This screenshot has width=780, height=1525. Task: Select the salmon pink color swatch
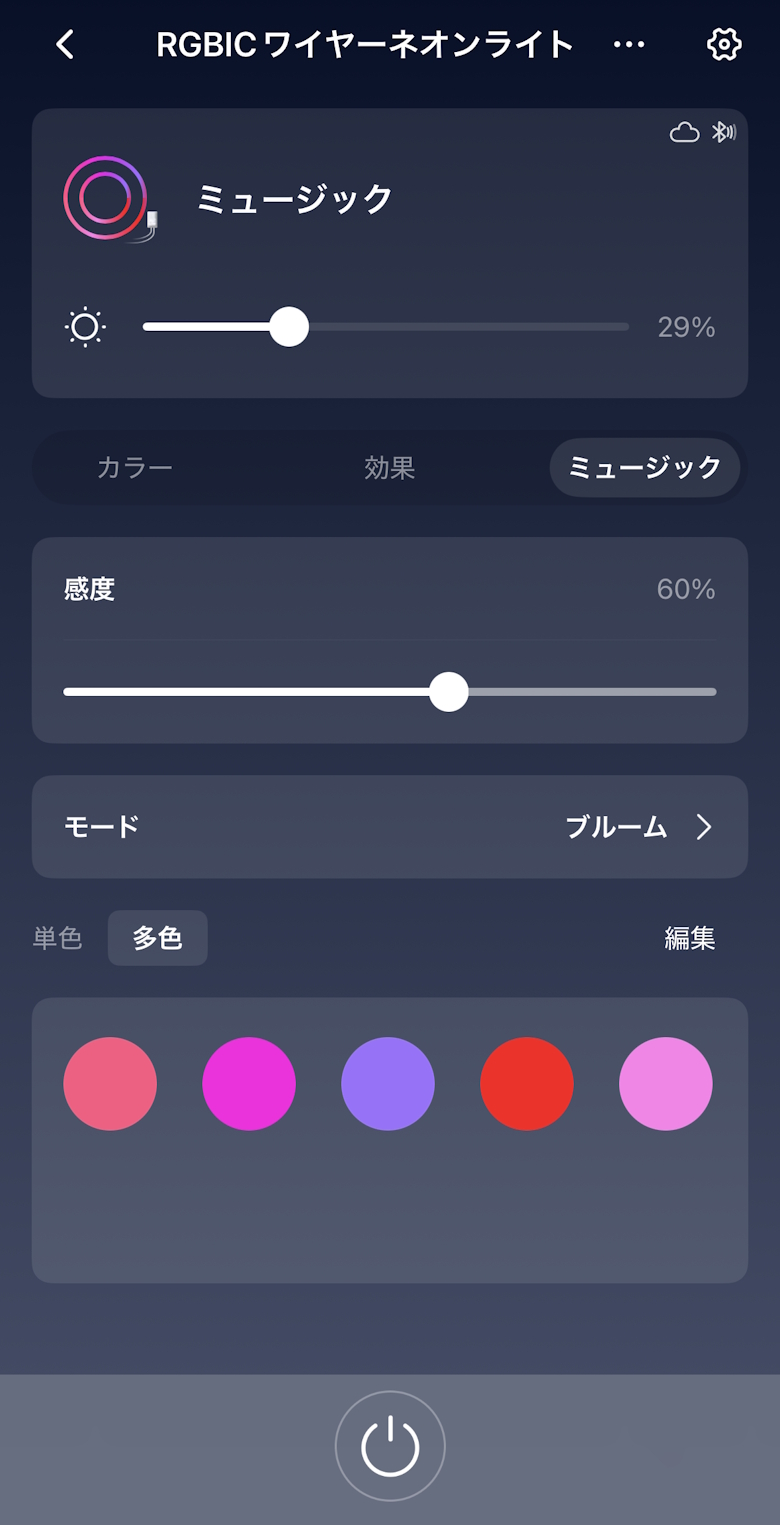pos(110,1084)
